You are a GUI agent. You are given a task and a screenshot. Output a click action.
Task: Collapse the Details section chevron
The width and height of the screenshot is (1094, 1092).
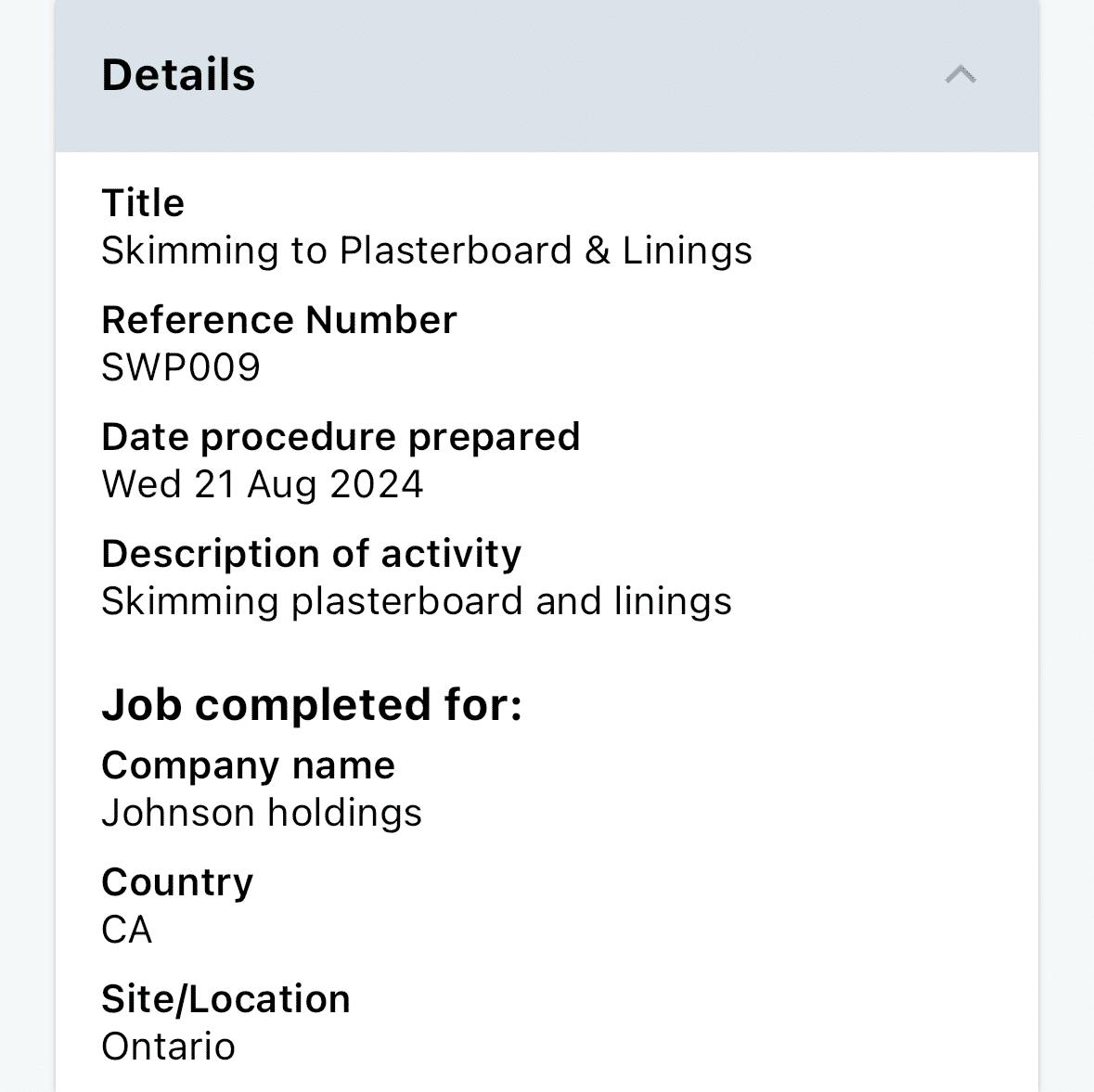coord(960,75)
